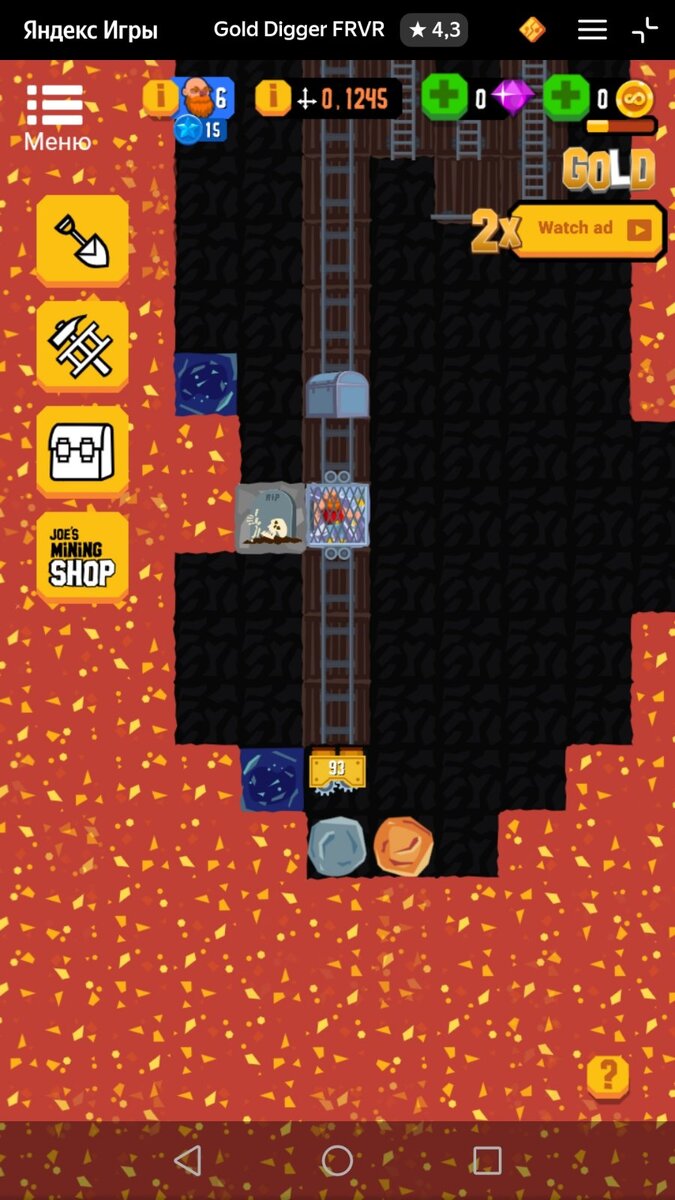Exit fullscreen with the collapse icon
Screen dimensions: 675x1200
[x=645, y=30]
